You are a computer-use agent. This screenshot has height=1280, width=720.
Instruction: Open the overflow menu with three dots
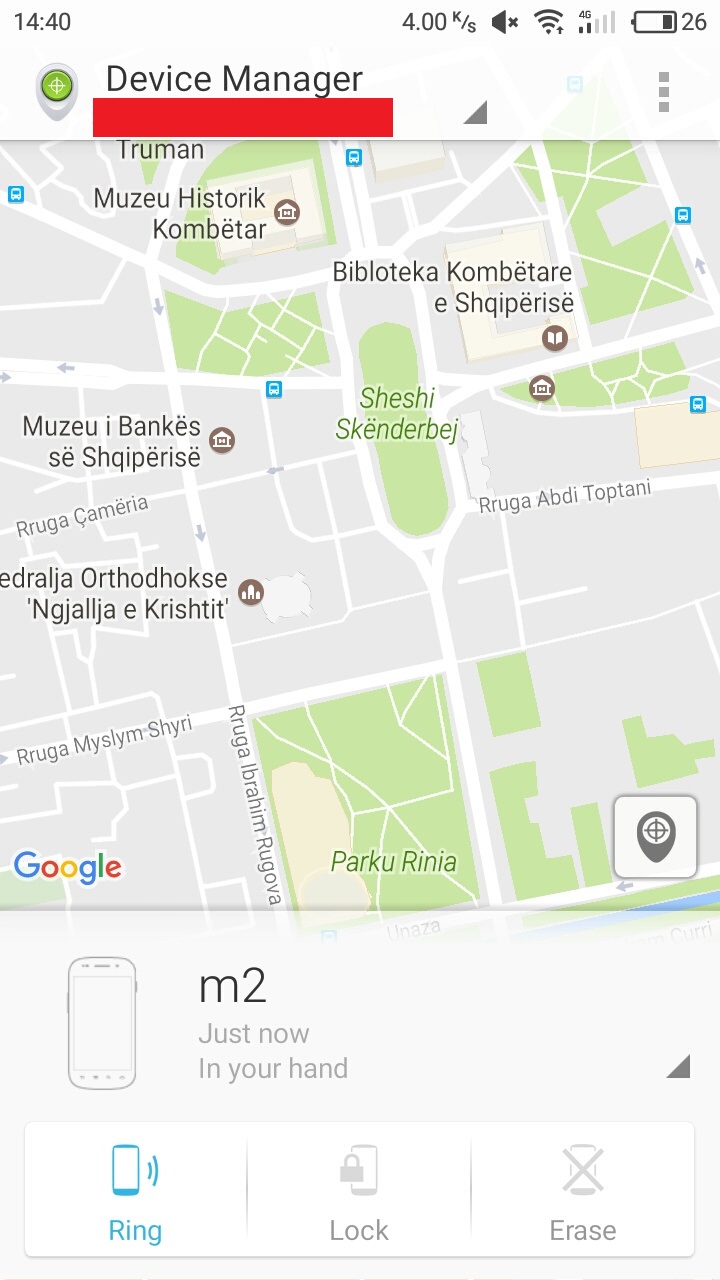coord(664,92)
